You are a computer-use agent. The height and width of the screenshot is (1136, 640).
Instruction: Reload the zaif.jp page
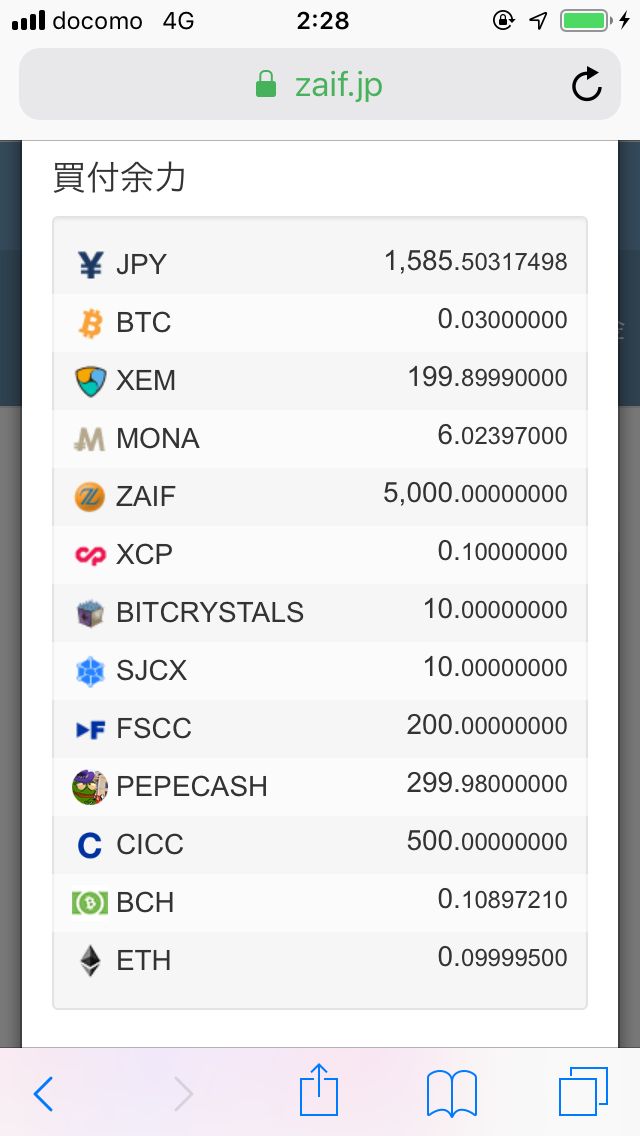point(587,85)
